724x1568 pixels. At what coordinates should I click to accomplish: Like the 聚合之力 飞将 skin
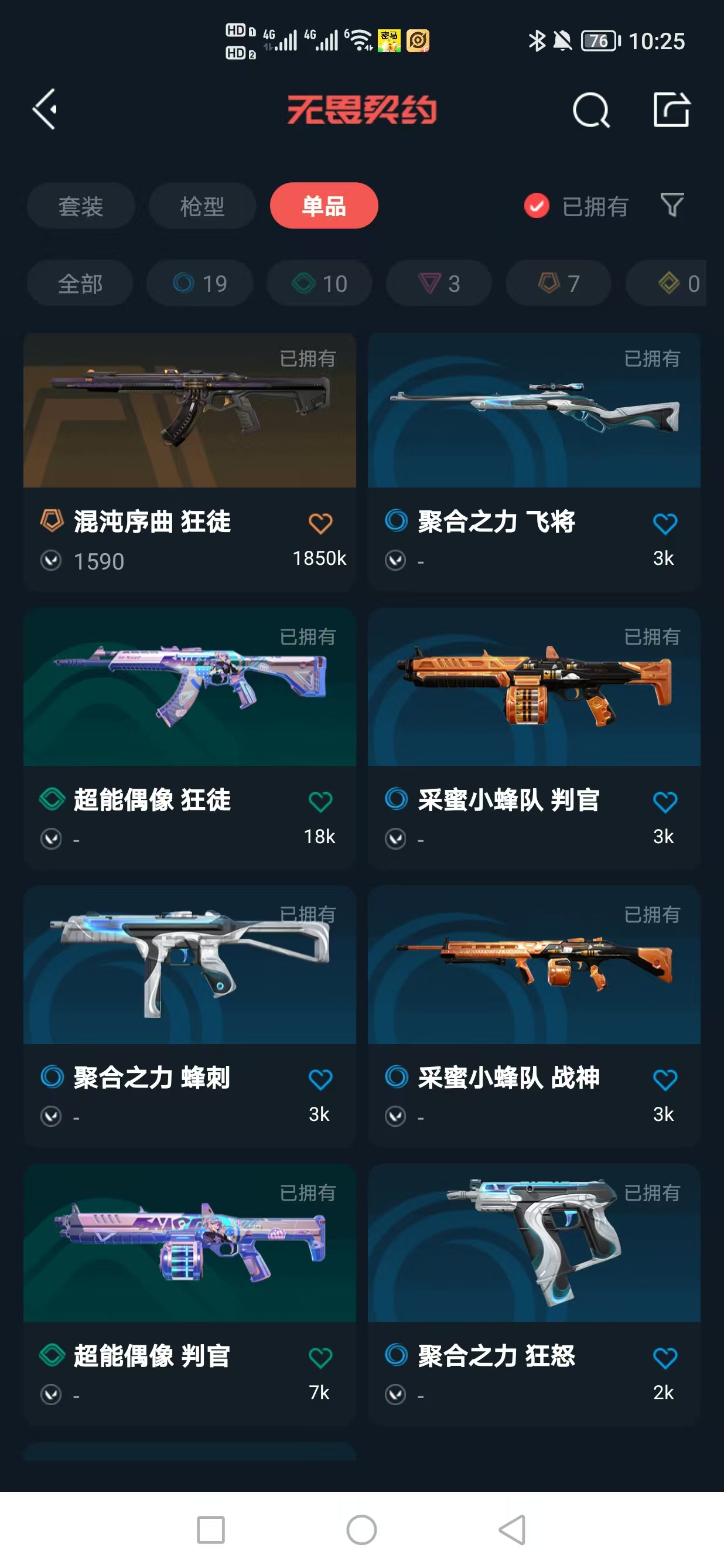point(664,524)
